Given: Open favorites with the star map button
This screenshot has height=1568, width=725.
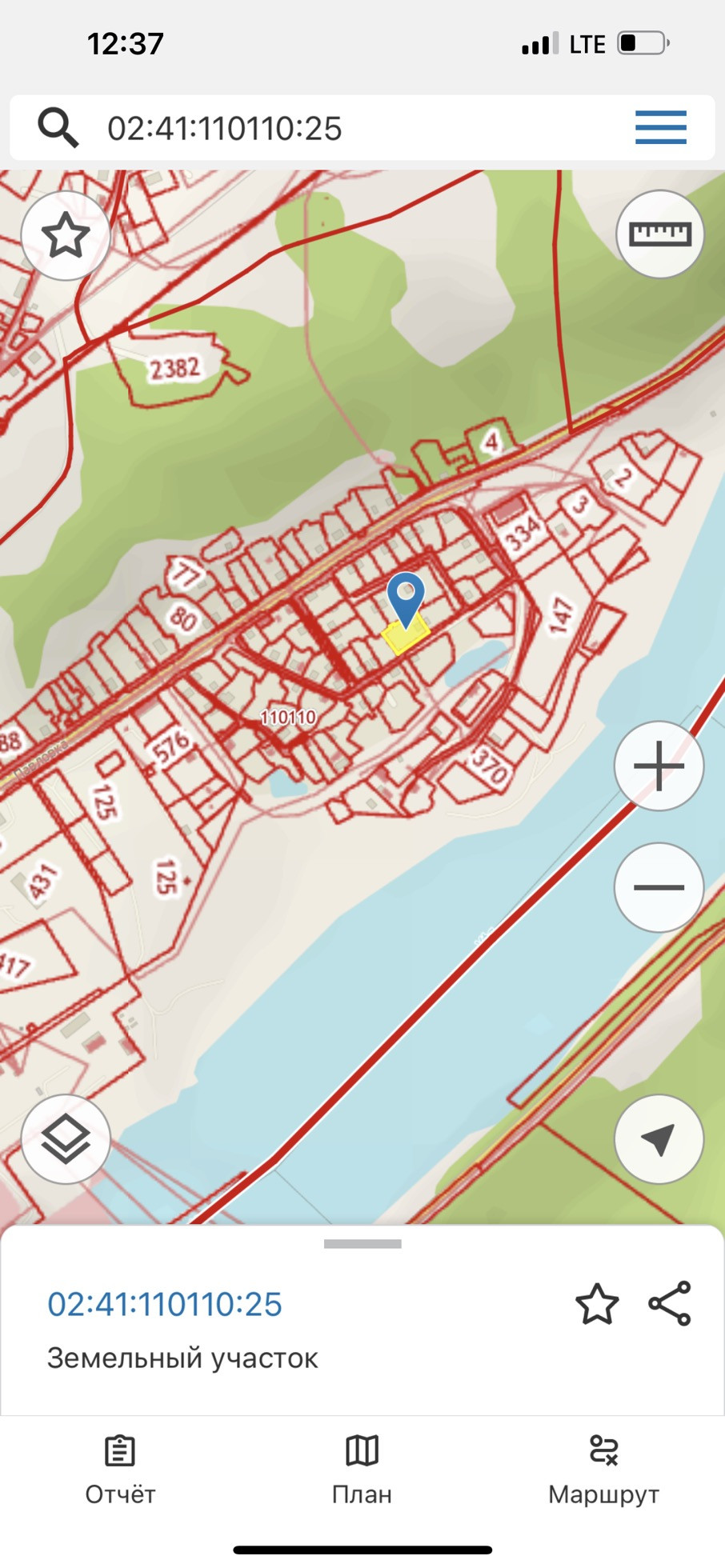Looking at the screenshot, I should [x=66, y=236].
